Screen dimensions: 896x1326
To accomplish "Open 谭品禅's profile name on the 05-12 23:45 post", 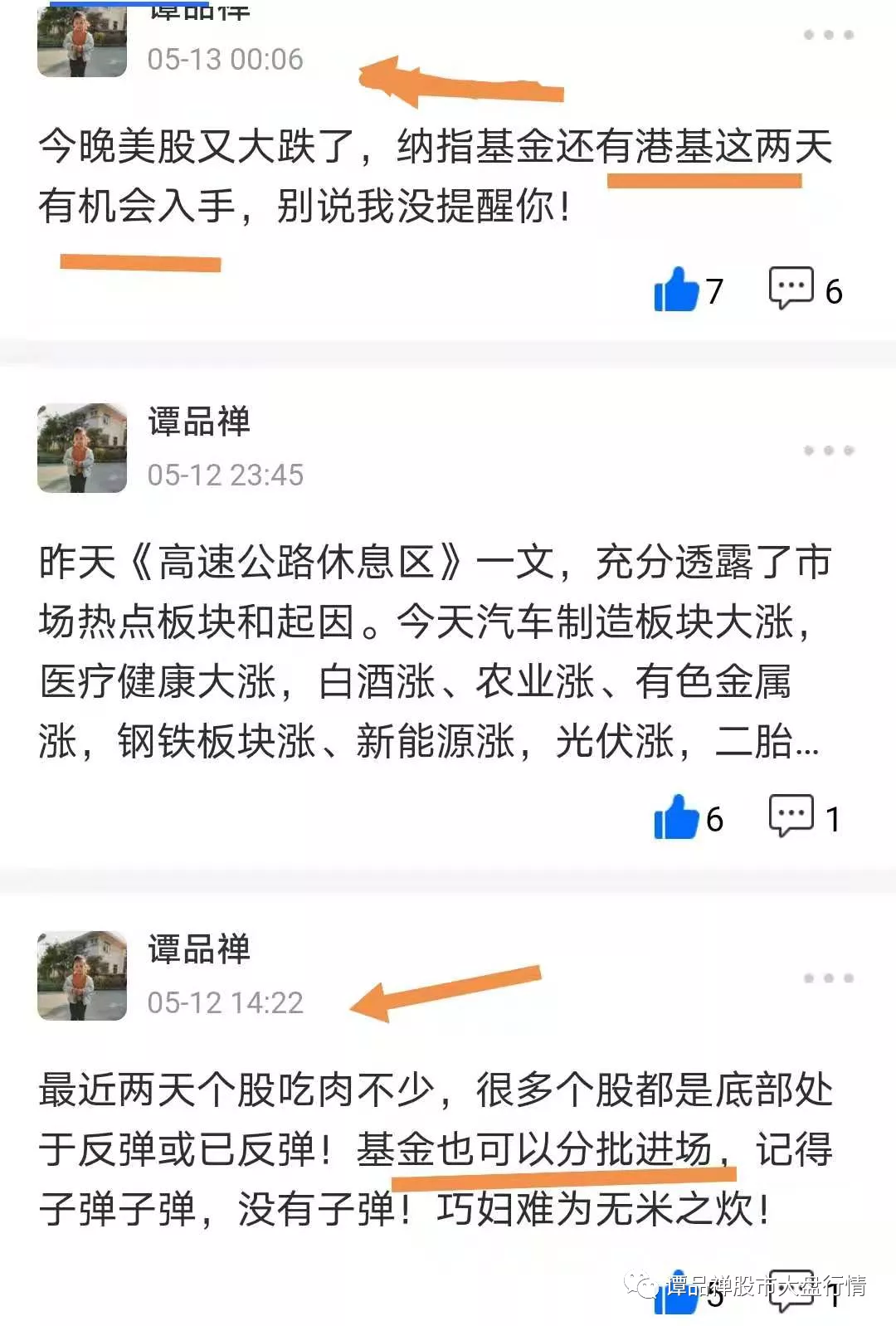I will [199, 422].
